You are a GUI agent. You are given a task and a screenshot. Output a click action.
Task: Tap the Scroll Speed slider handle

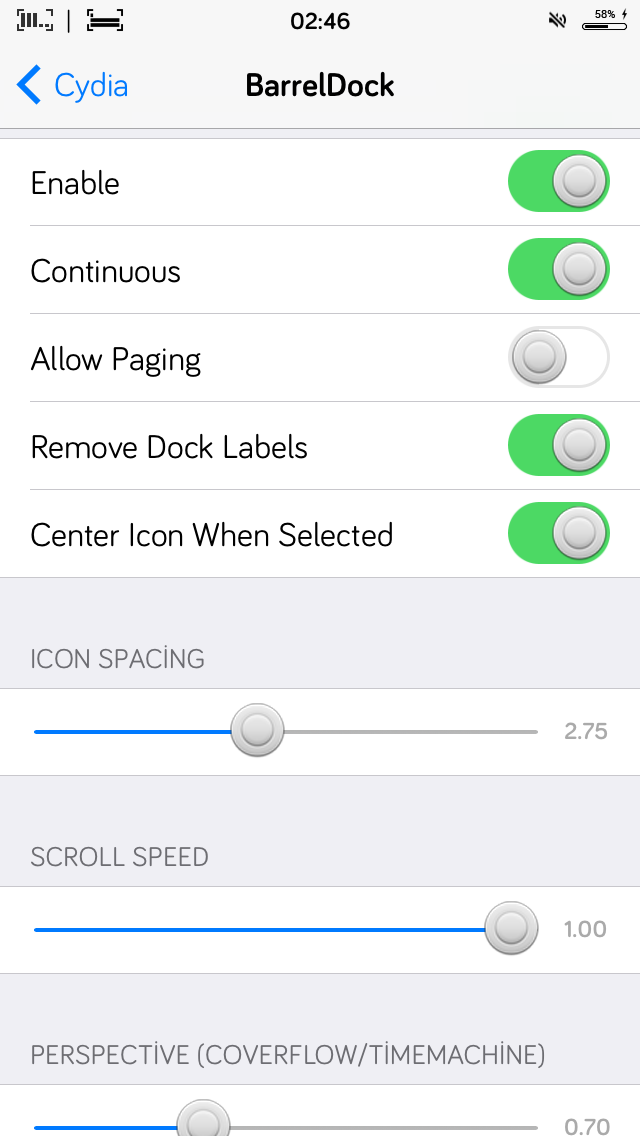pos(511,928)
